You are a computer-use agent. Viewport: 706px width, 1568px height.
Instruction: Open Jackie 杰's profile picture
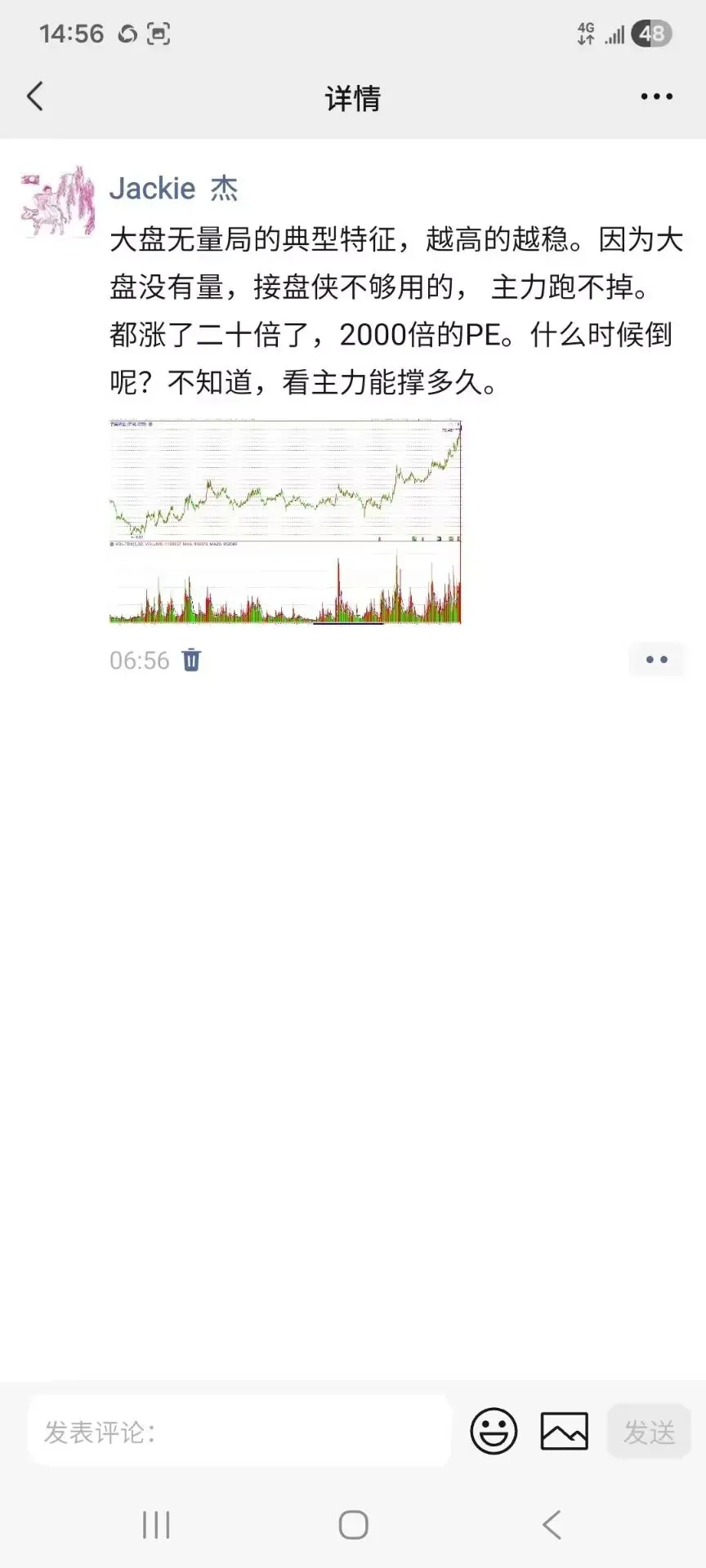pyautogui.click(x=57, y=202)
